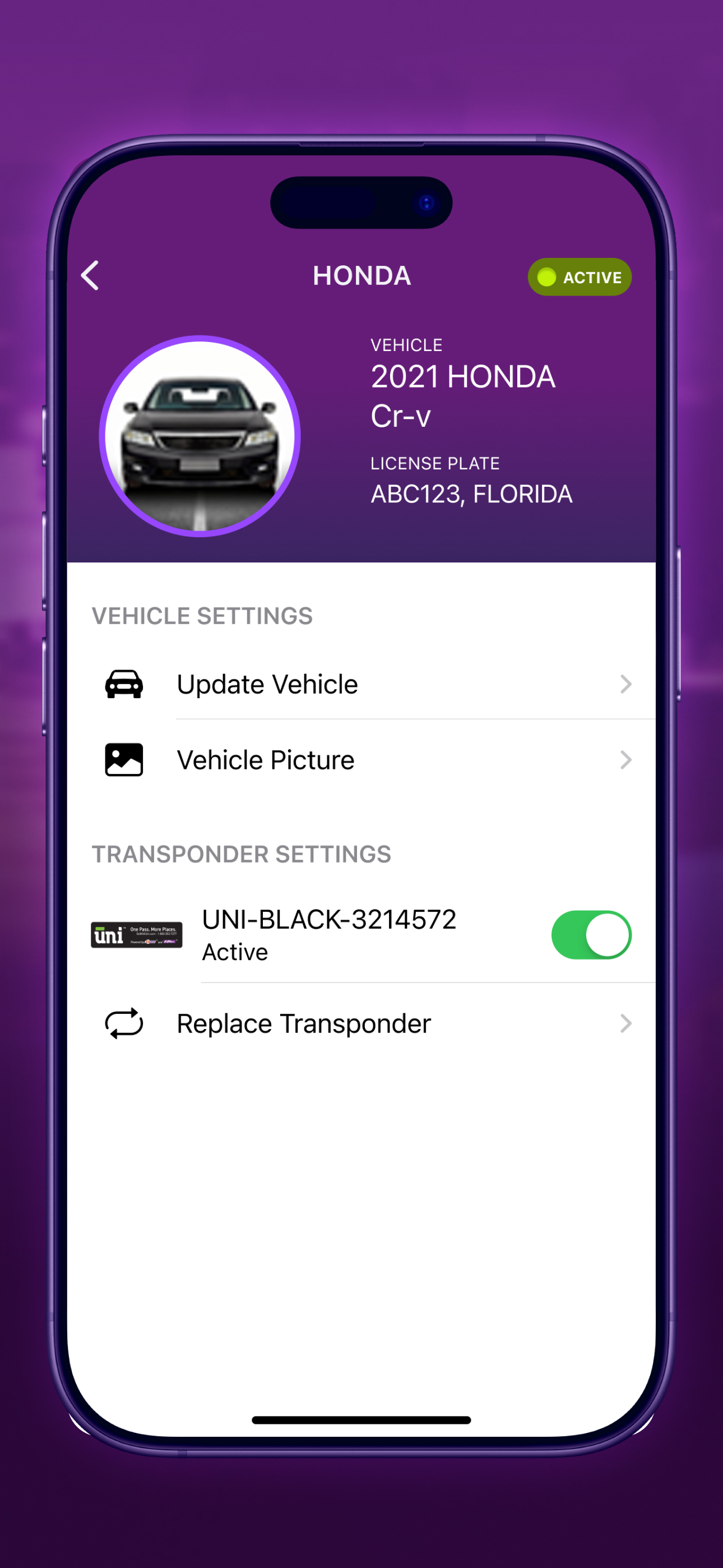This screenshot has width=723, height=1568.
Task: Click the Update Vehicle text link
Action: coord(267,684)
